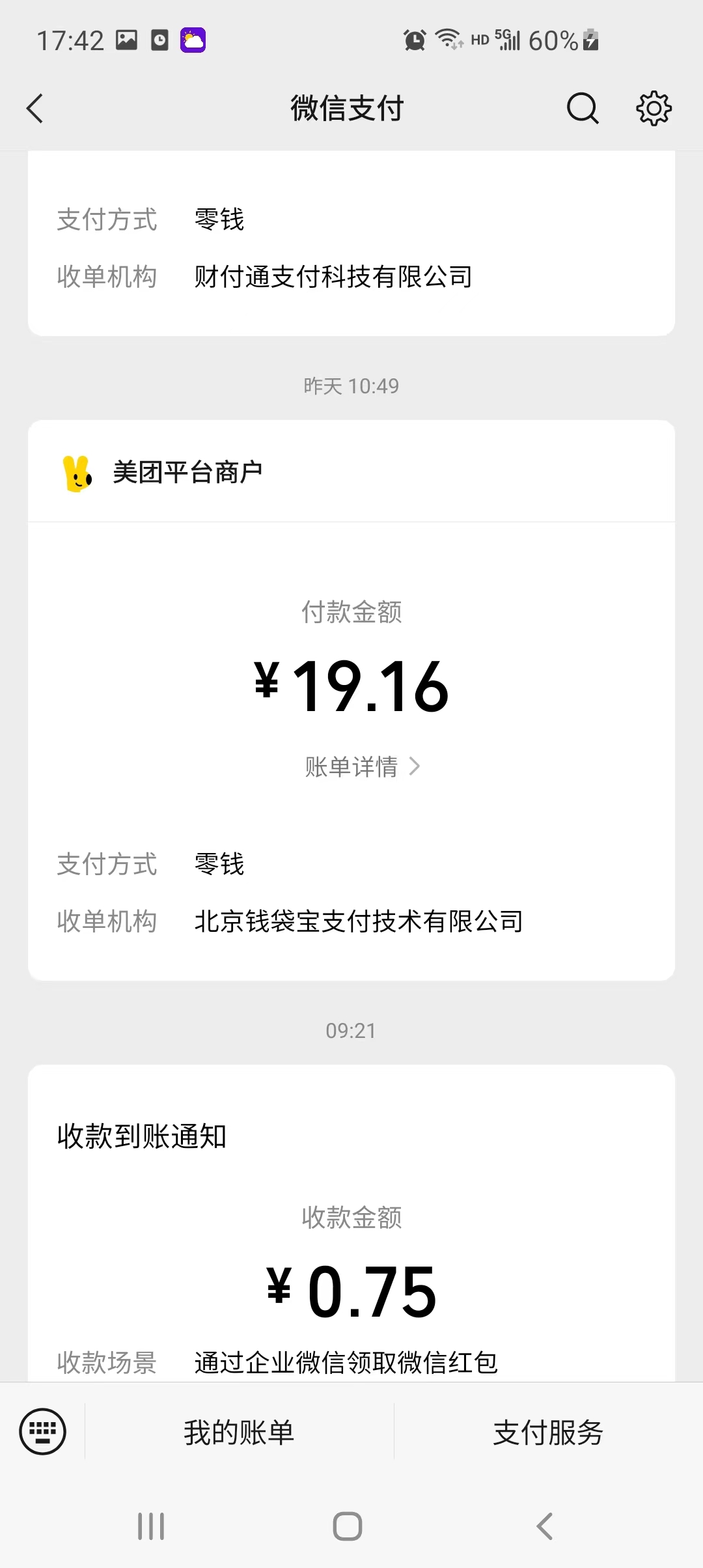The width and height of the screenshot is (703, 1568).
Task: Open 支付服务 menu
Action: click(x=548, y=1433)
